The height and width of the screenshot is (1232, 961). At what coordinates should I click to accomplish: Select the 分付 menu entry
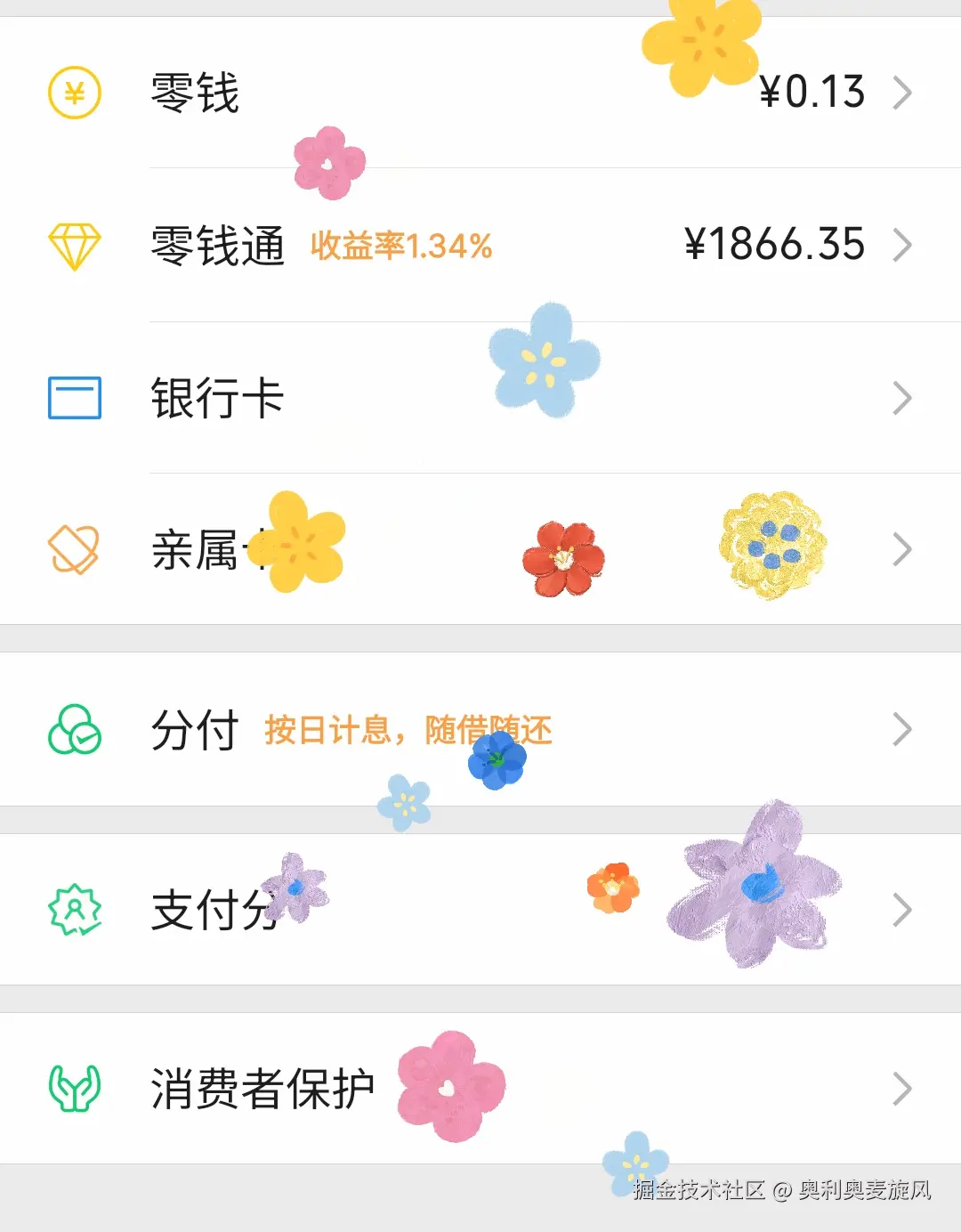(x=194, y=730)
